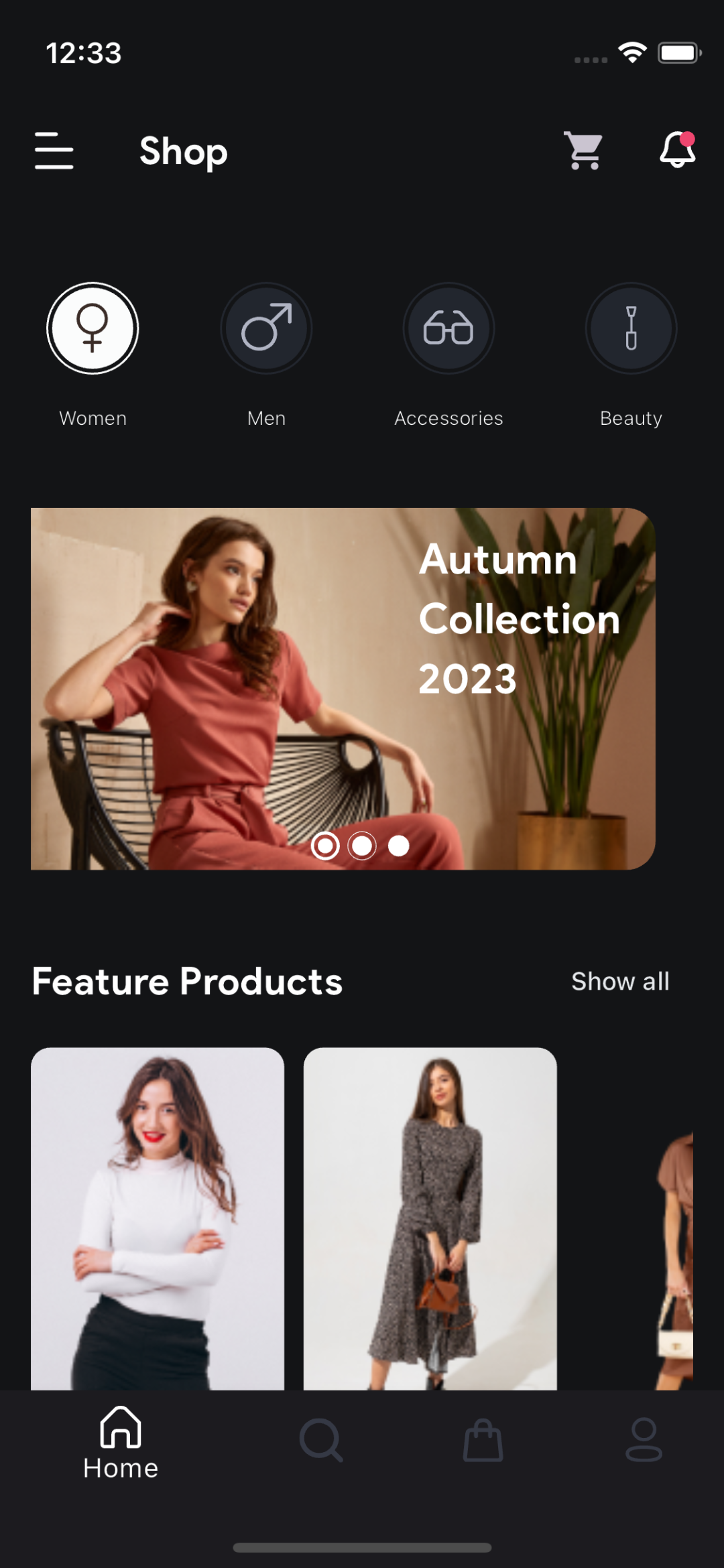
Task: Switch to the profile tab
Action: pos(644,1441)
